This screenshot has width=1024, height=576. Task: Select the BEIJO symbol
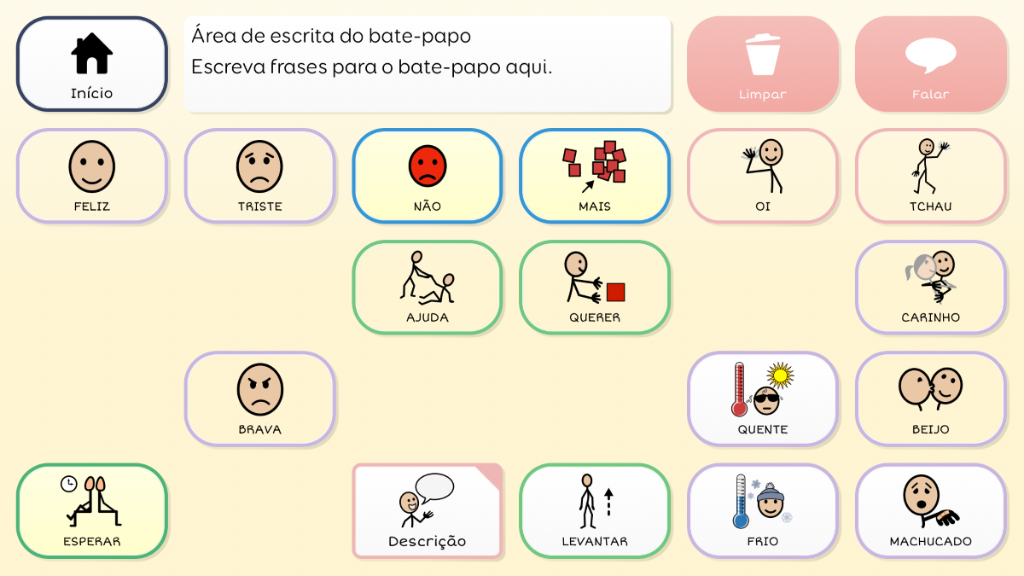click(930, 399)
